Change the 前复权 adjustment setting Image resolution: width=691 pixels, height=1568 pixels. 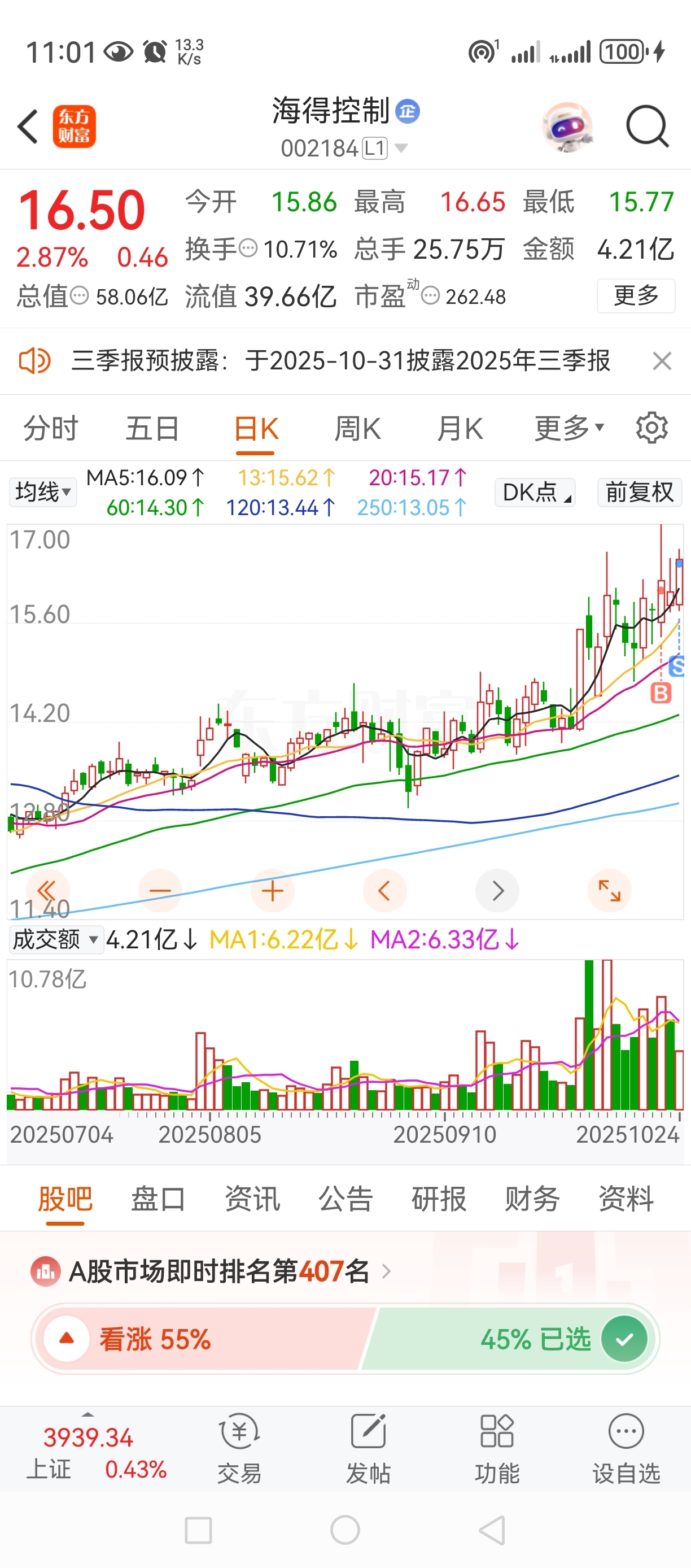pos(639,492)
